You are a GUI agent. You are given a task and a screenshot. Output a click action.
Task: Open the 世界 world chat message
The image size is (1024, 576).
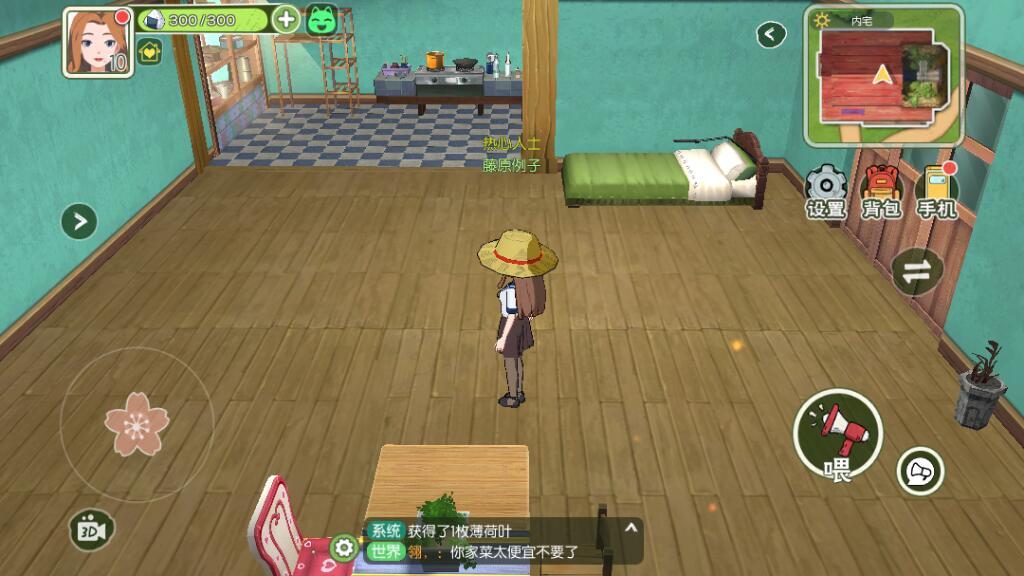[x=490, y=551]
